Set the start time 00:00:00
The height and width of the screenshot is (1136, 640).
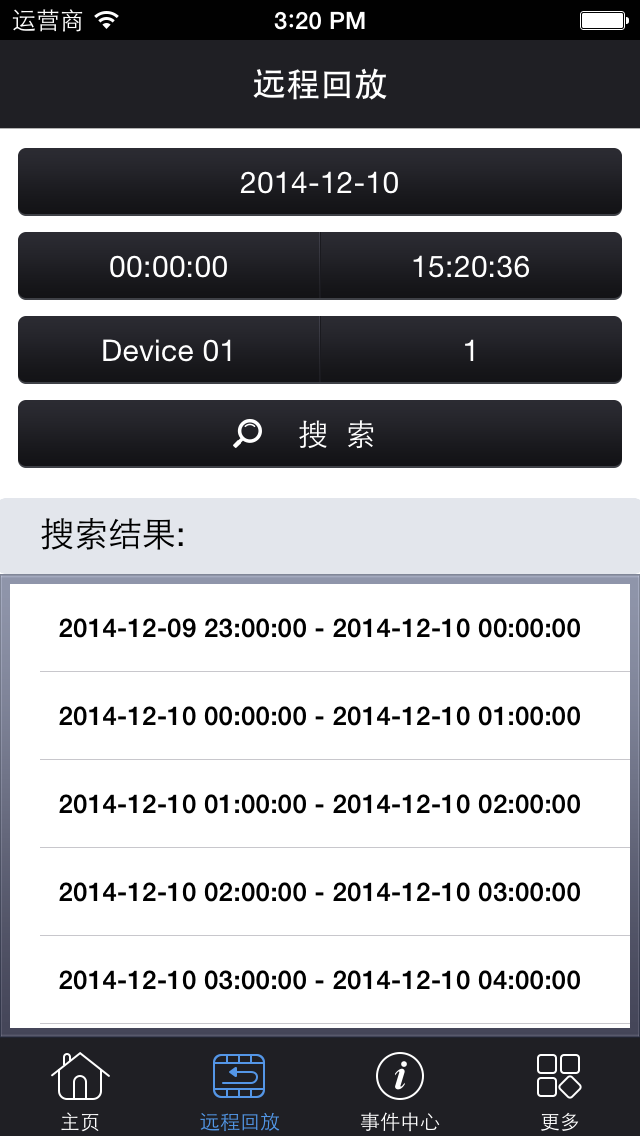coord(169,266)
